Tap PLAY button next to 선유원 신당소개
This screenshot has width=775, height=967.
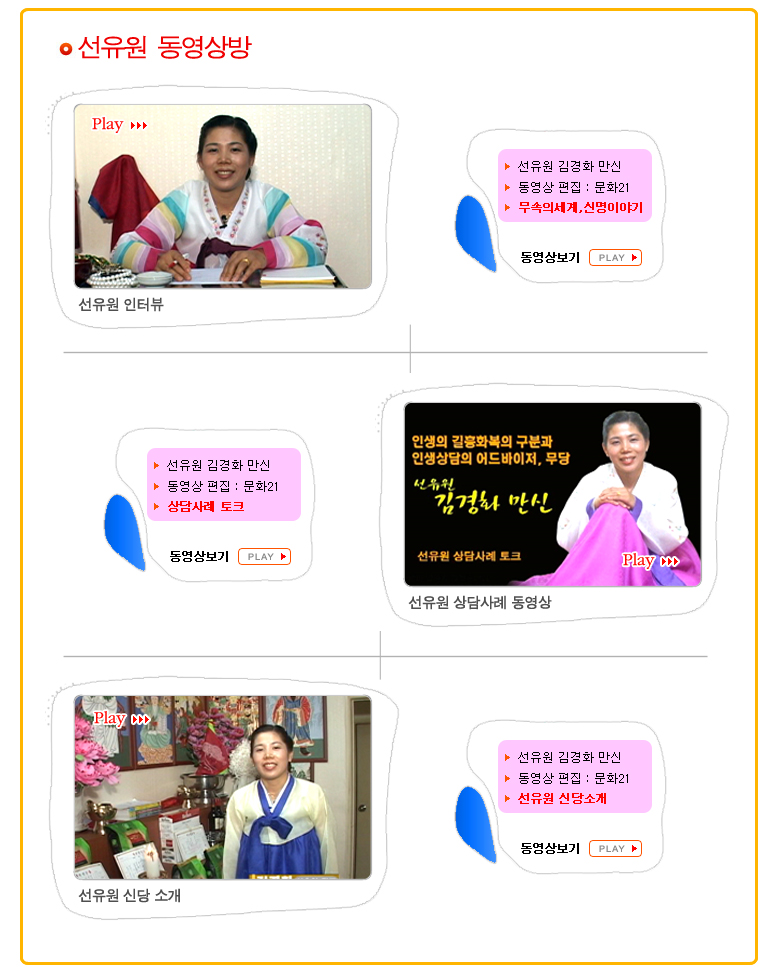click(615, 849)
